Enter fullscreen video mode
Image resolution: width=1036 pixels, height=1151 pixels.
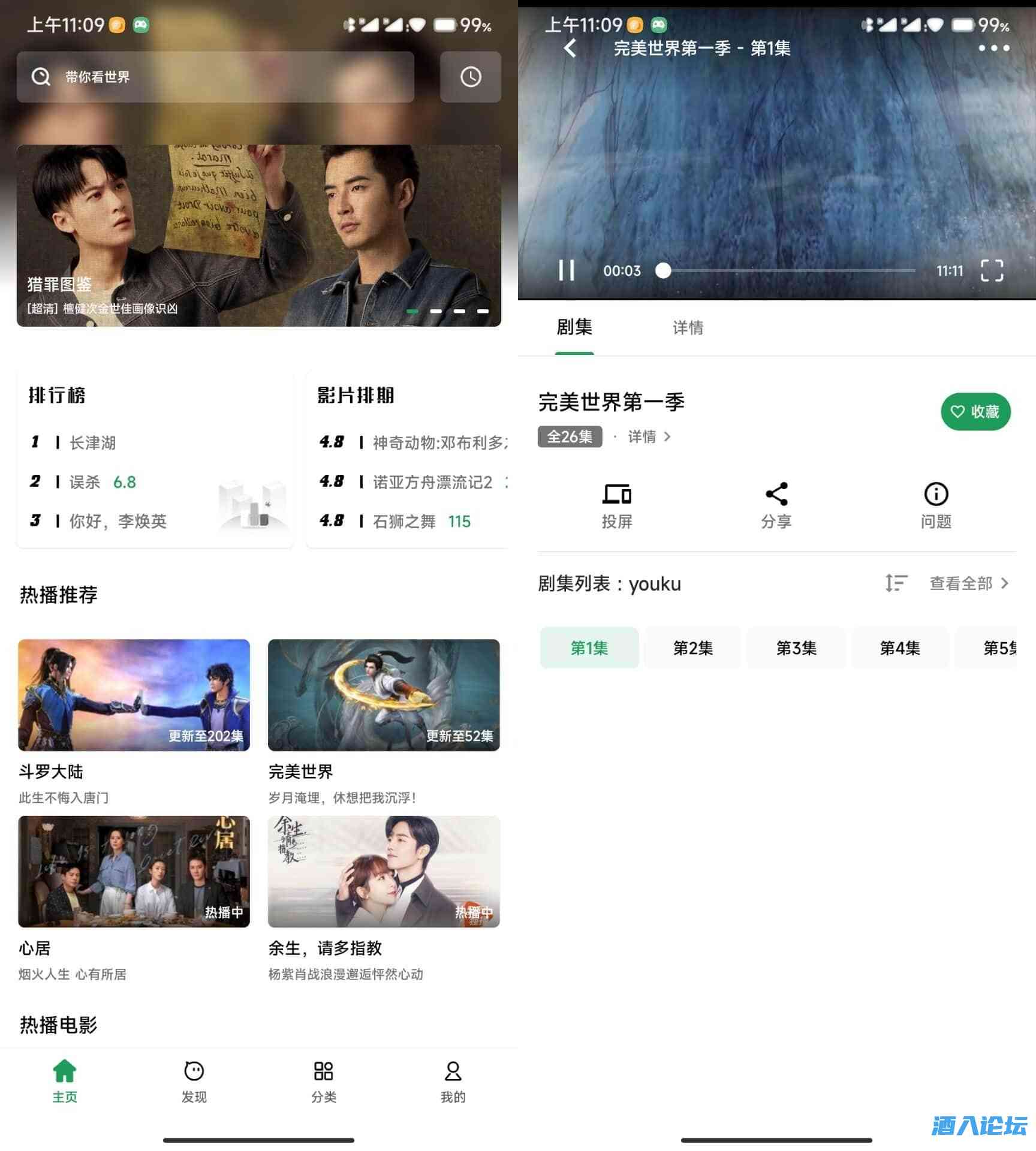(x=992, y=270)
